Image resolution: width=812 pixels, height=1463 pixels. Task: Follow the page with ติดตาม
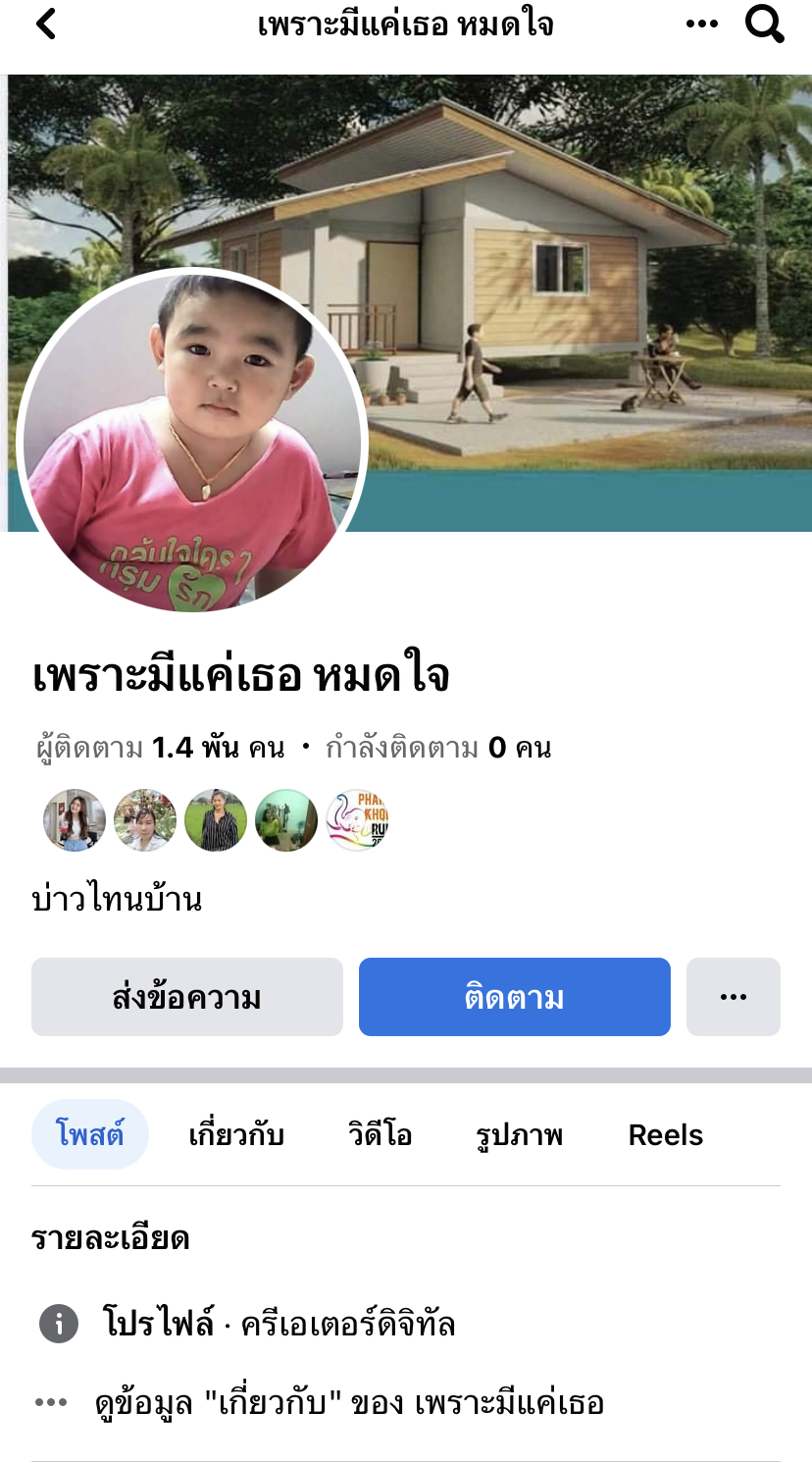tap(514, 997)
